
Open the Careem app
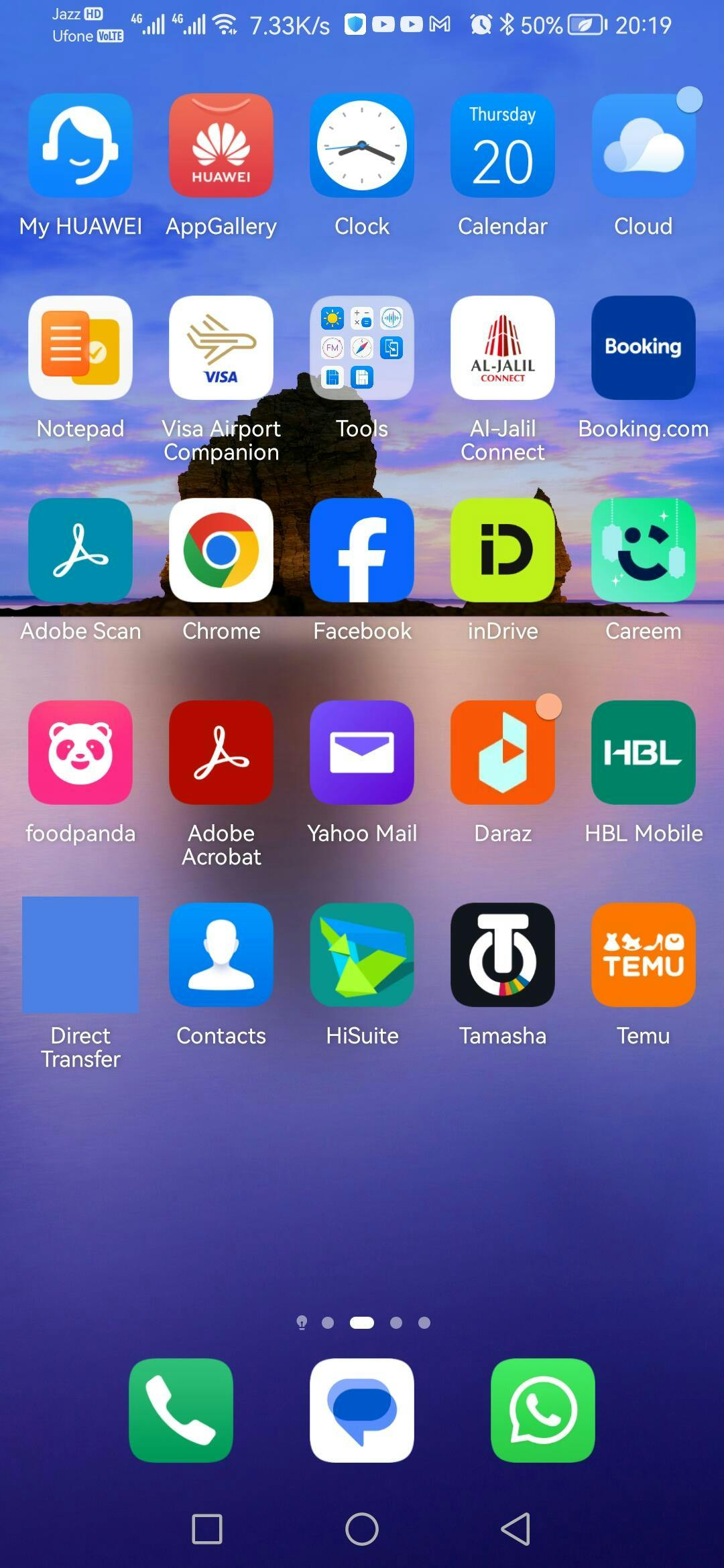pyautogui.click(x=644, y=550)
